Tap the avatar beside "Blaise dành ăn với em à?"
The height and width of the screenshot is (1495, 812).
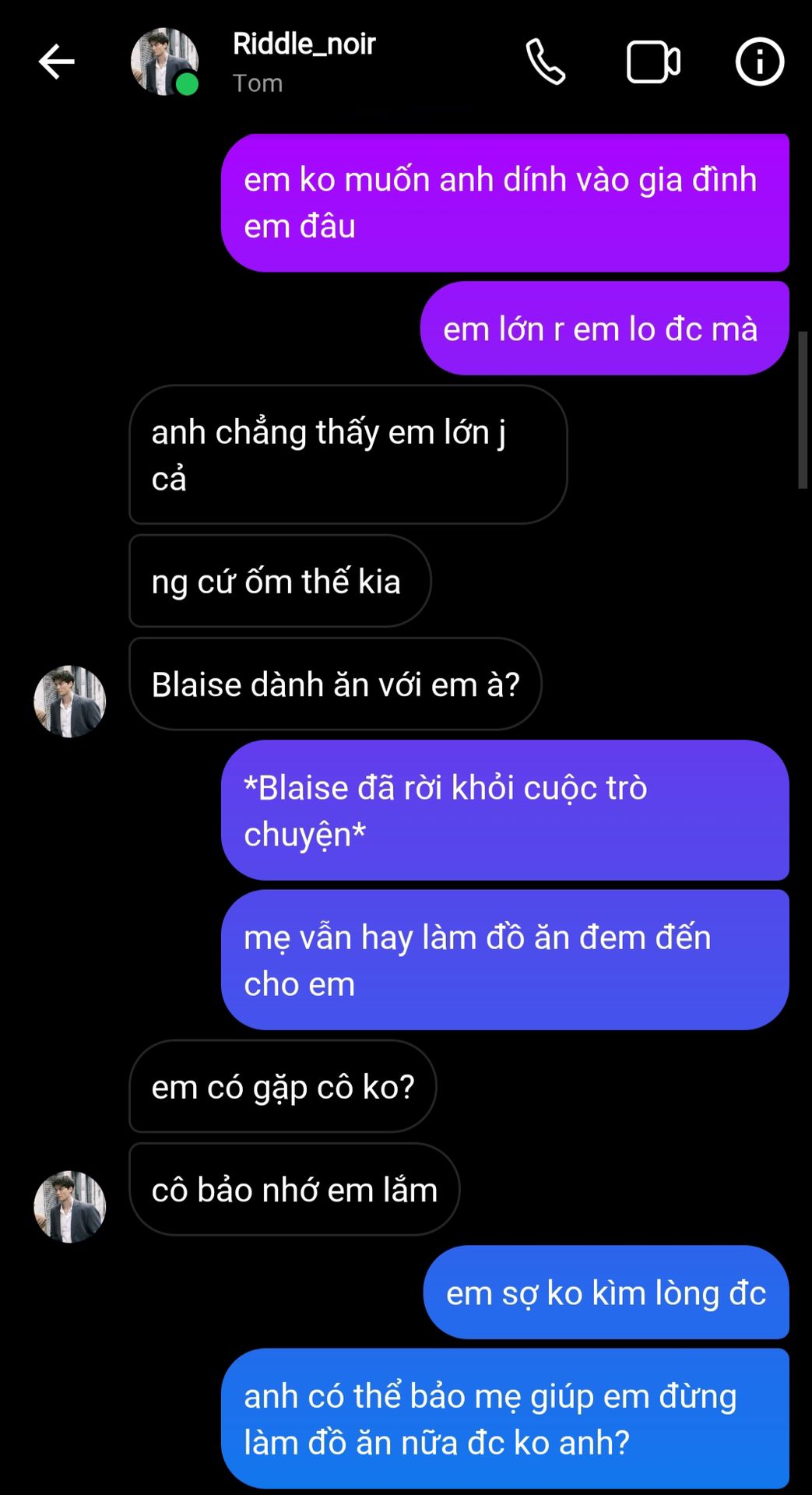pos(70,701)
